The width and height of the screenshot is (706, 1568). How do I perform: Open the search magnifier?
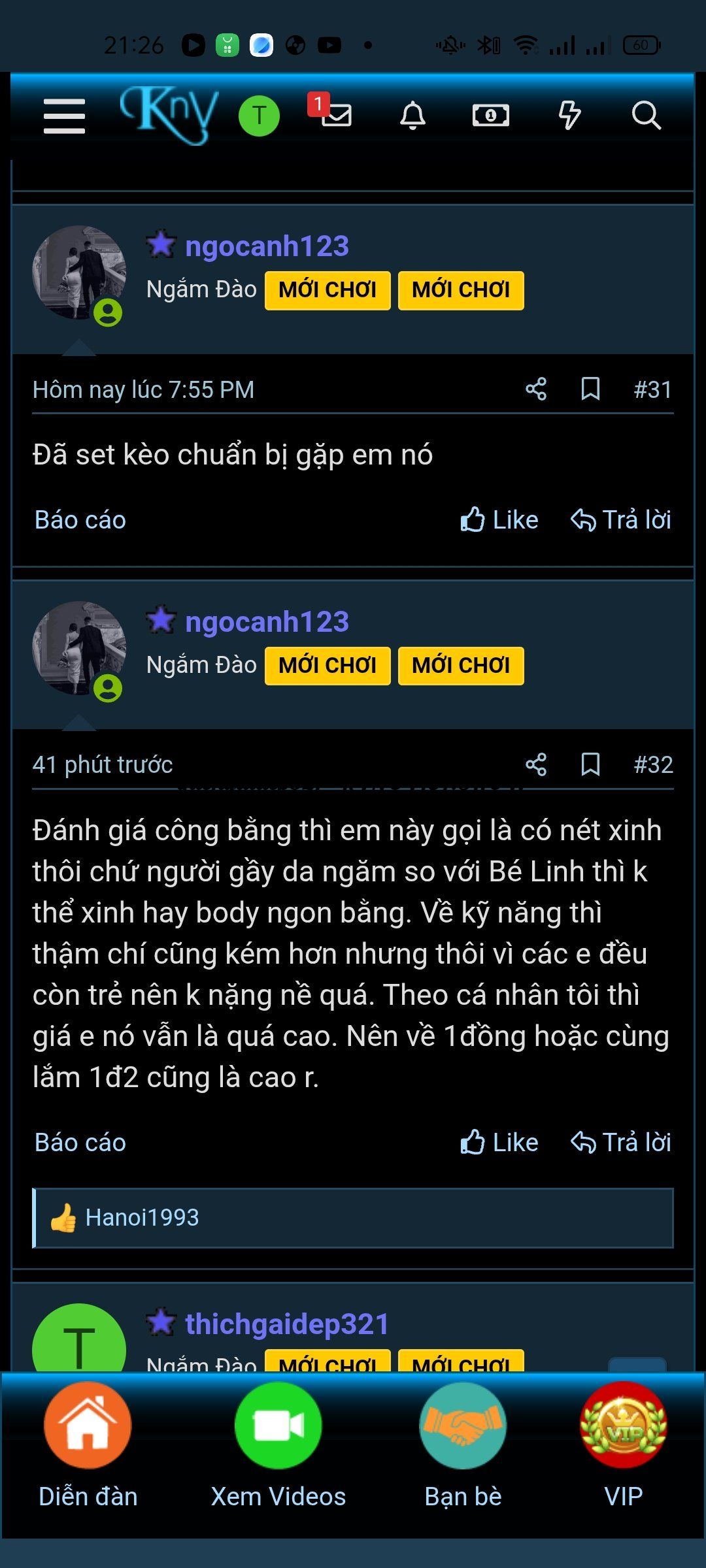point(646,116)
